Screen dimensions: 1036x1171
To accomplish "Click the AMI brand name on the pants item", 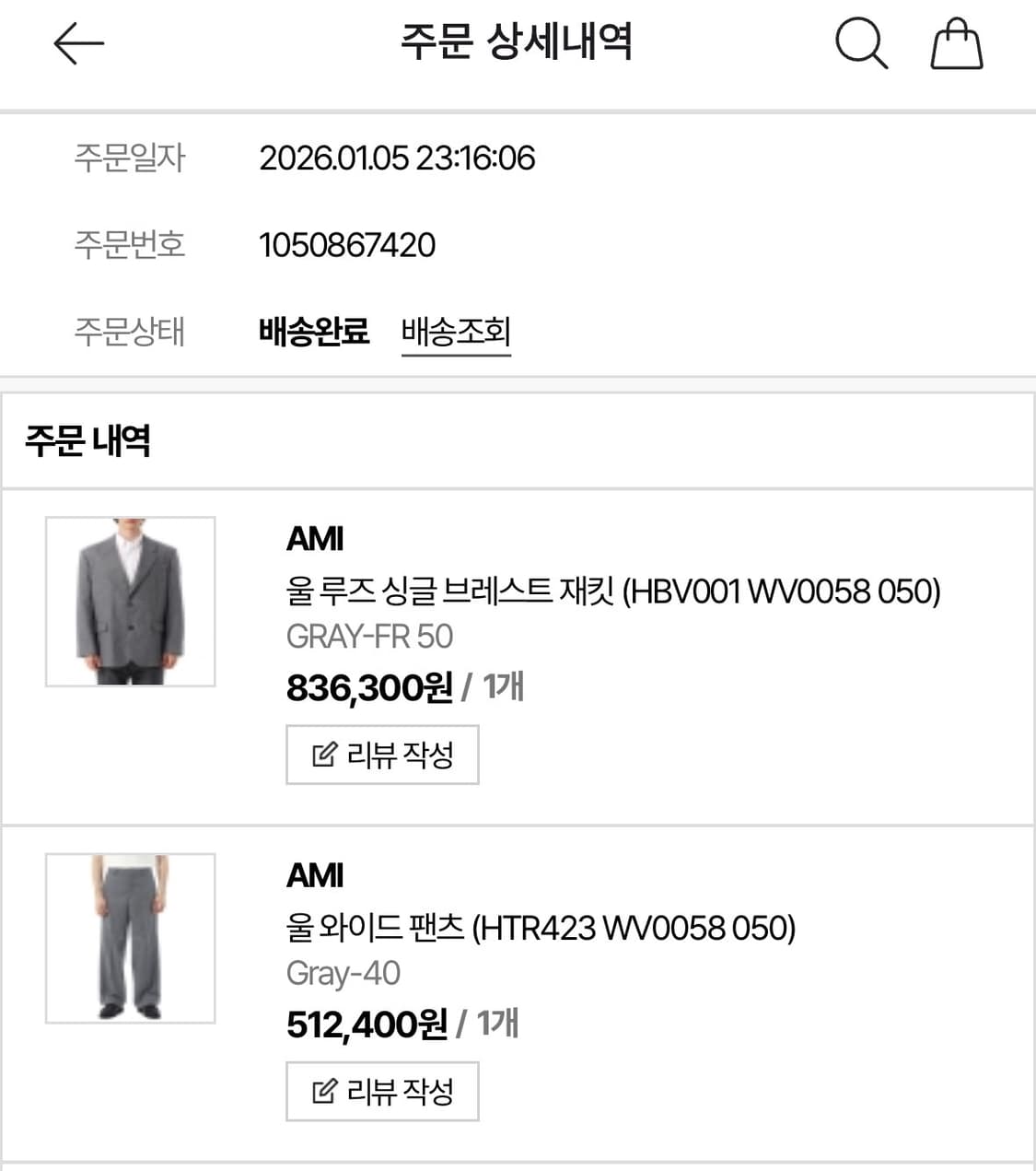I will pyautogui.click(x=315, y=874).
